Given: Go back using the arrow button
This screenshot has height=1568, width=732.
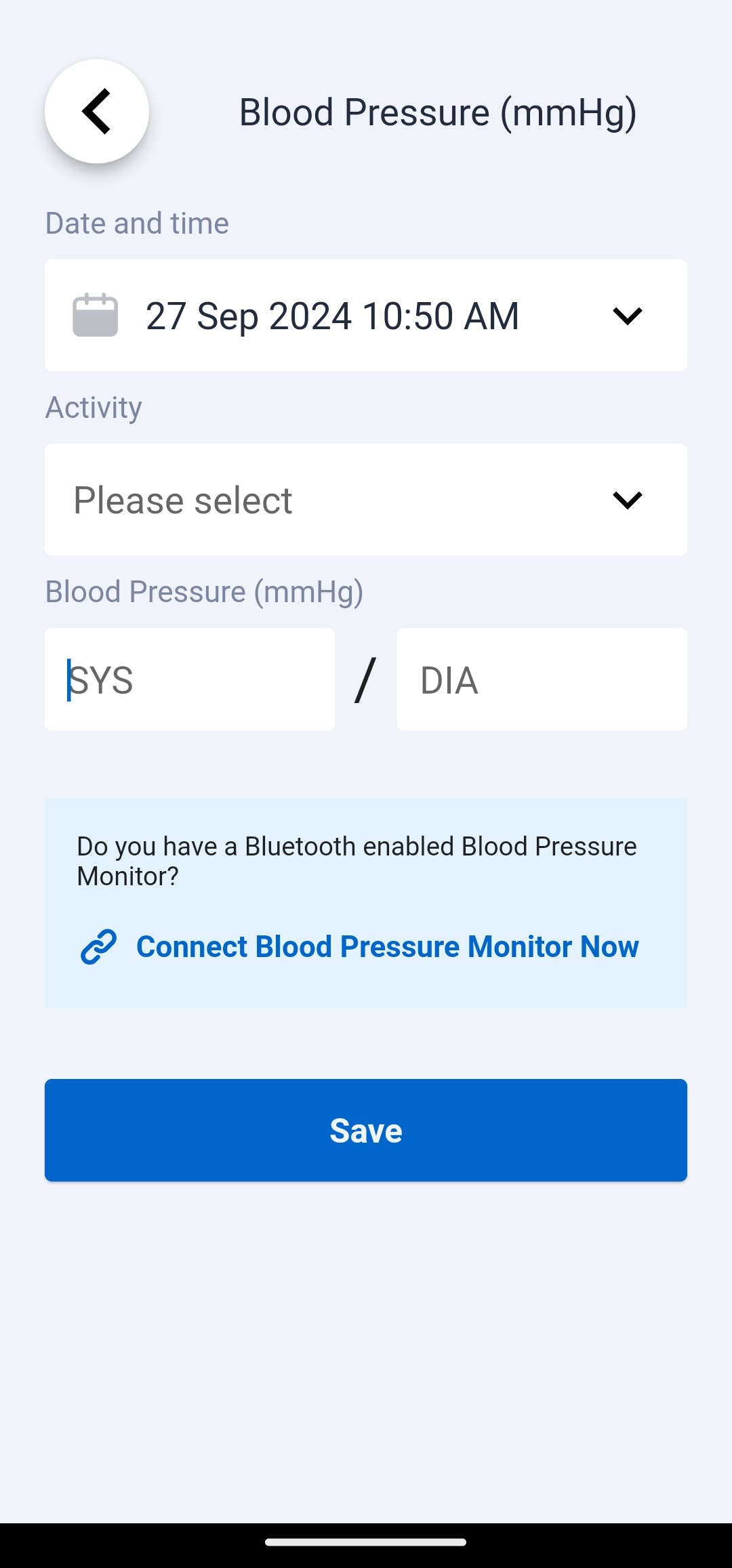Looking at the screenshot, I should [97, 112].
